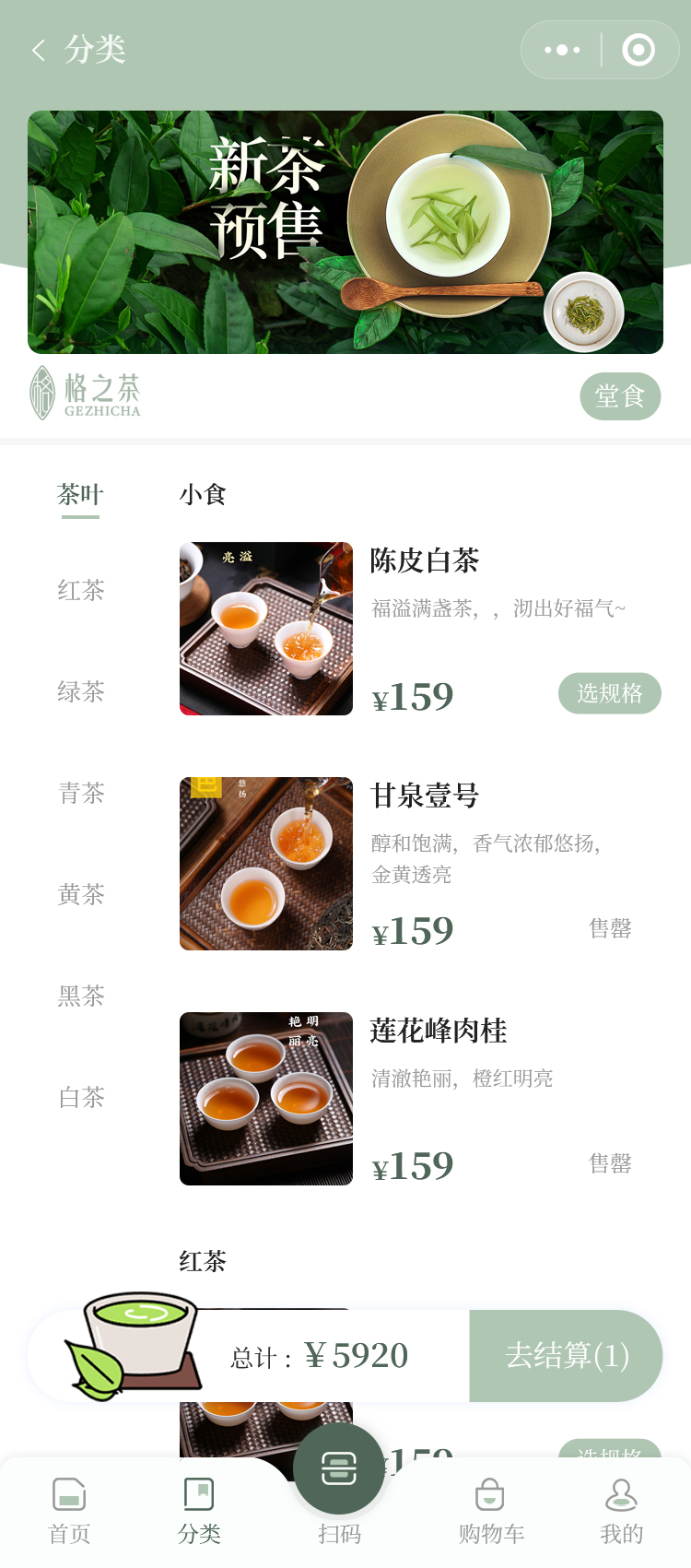Open the 新茶预售 banner

[x=345, y=232]
